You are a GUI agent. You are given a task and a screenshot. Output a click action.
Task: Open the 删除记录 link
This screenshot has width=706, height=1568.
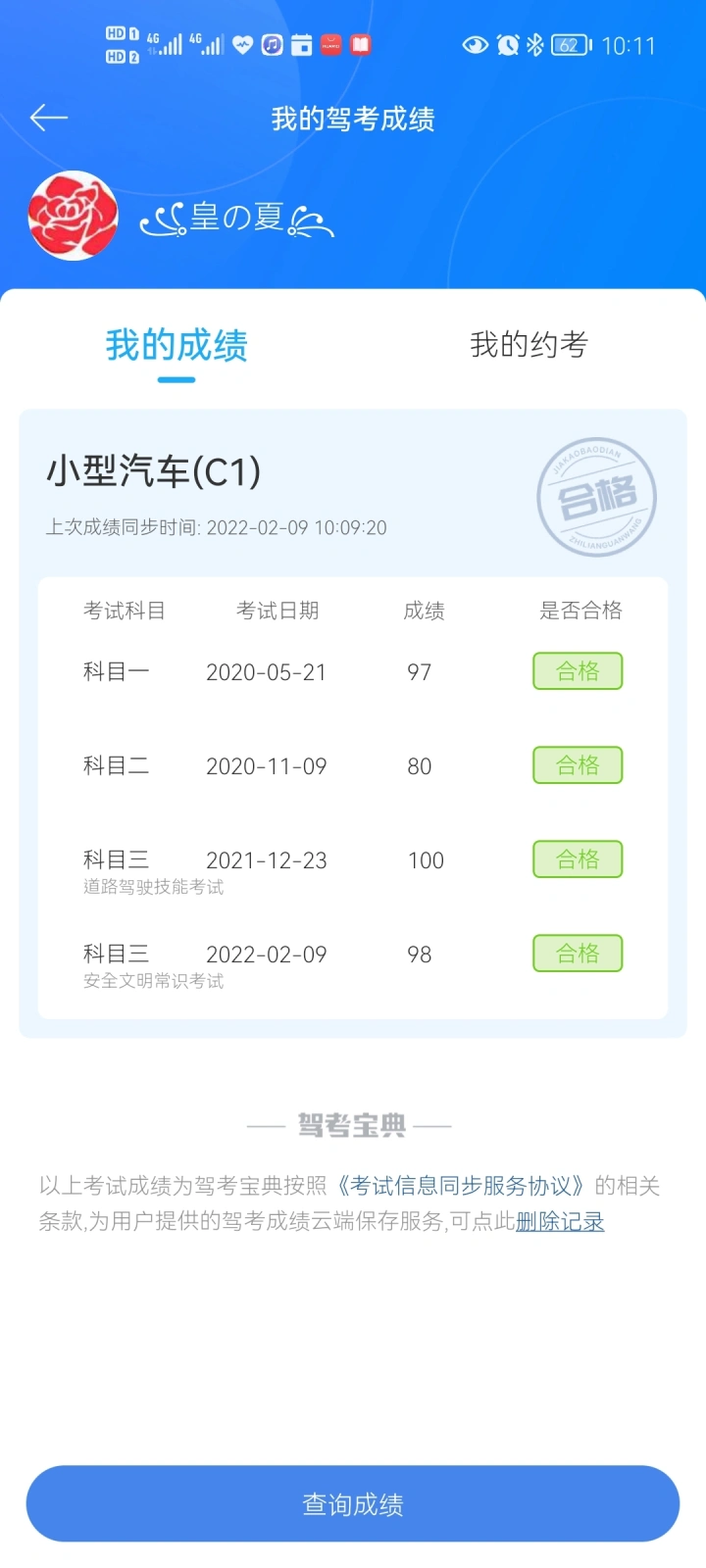(x=560, y=1221)
